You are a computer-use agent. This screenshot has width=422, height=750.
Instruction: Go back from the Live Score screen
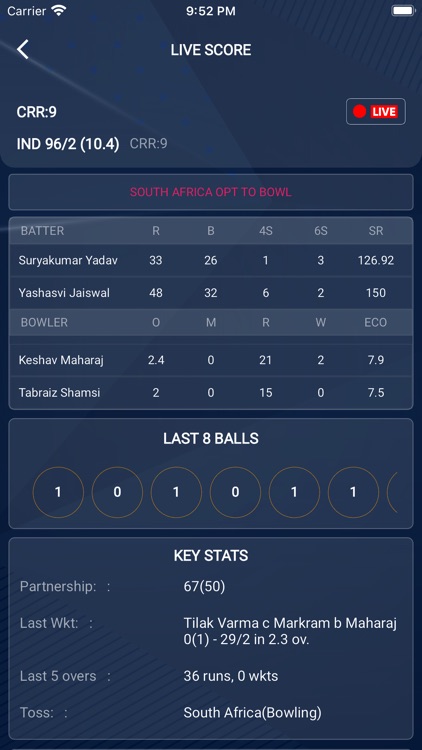[x=22, y=50]
